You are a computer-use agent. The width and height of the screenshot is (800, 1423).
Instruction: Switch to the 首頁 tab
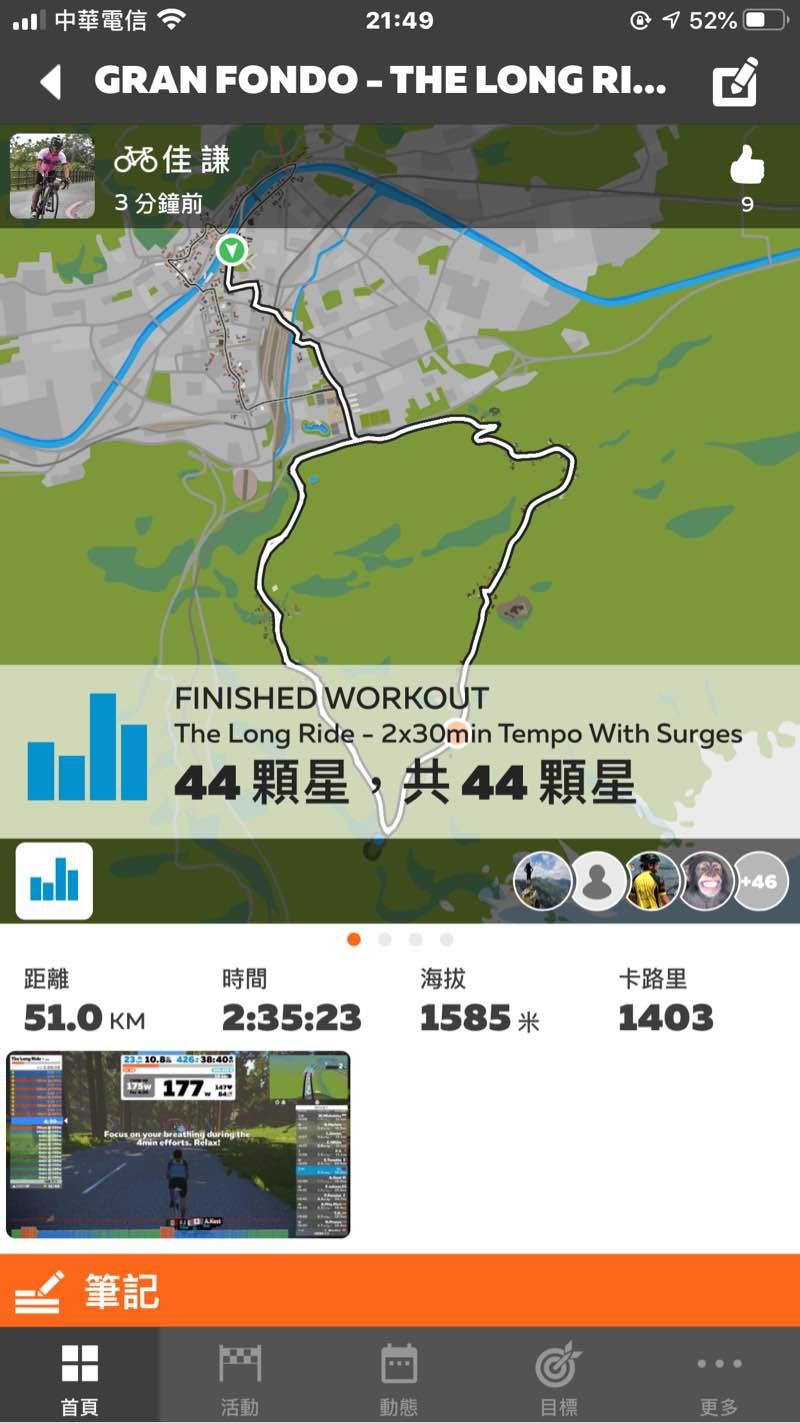click(x=79, y=1377)
